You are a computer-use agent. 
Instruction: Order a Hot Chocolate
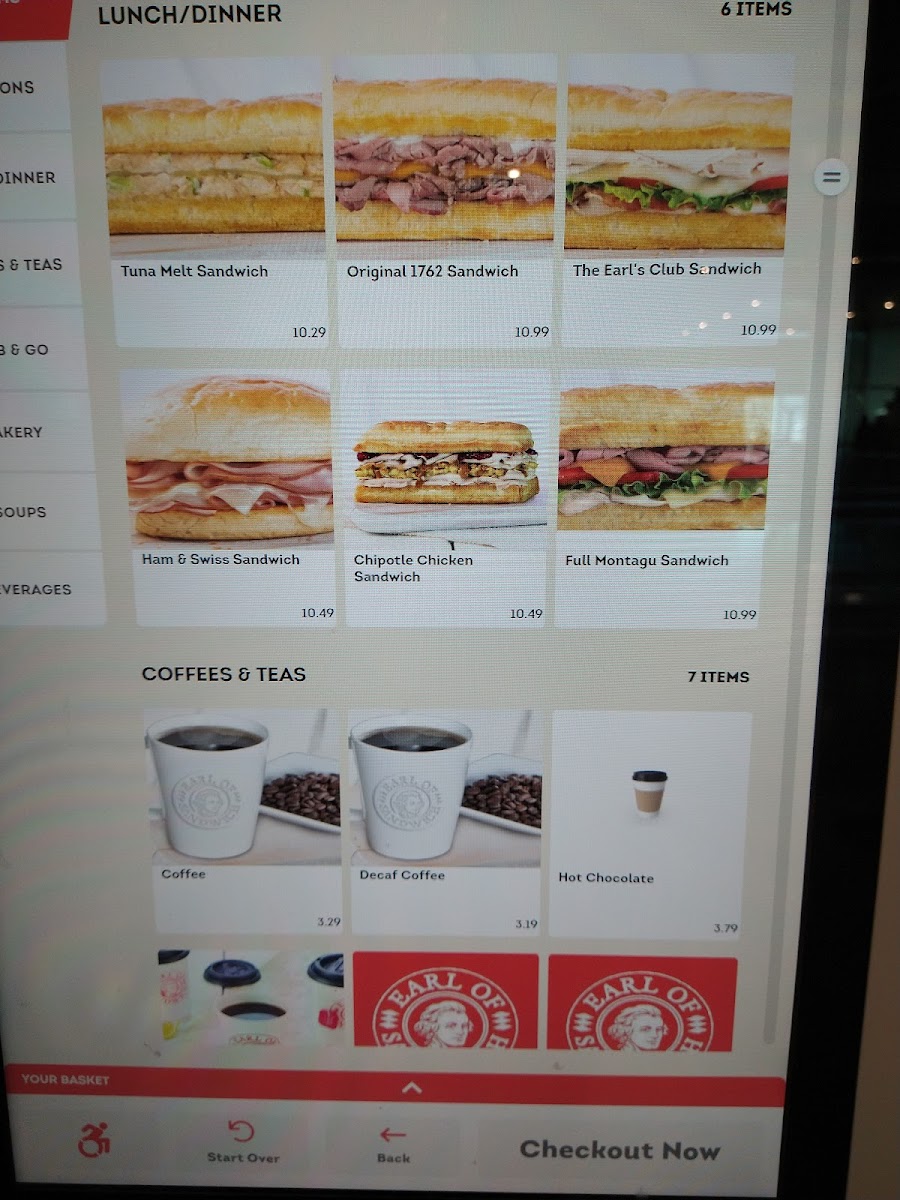pos(650,820)
